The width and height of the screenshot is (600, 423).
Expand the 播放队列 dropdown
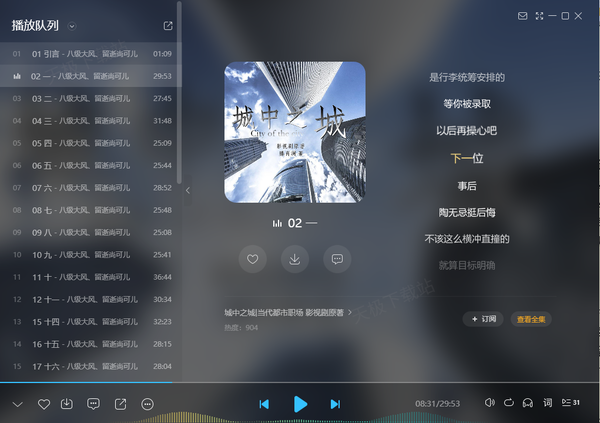(72, 26)
